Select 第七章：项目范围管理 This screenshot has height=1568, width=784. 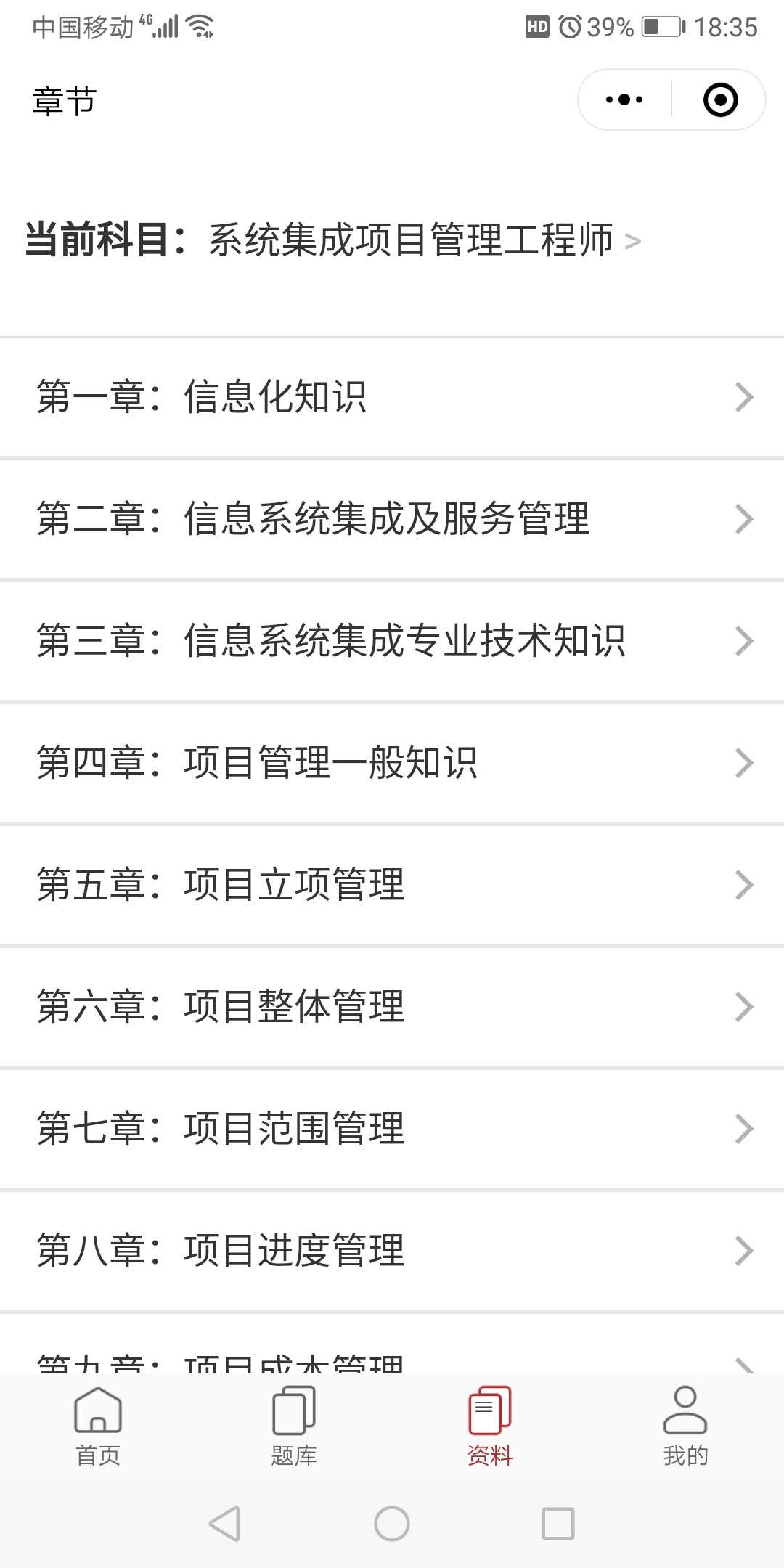point(392,1130)
